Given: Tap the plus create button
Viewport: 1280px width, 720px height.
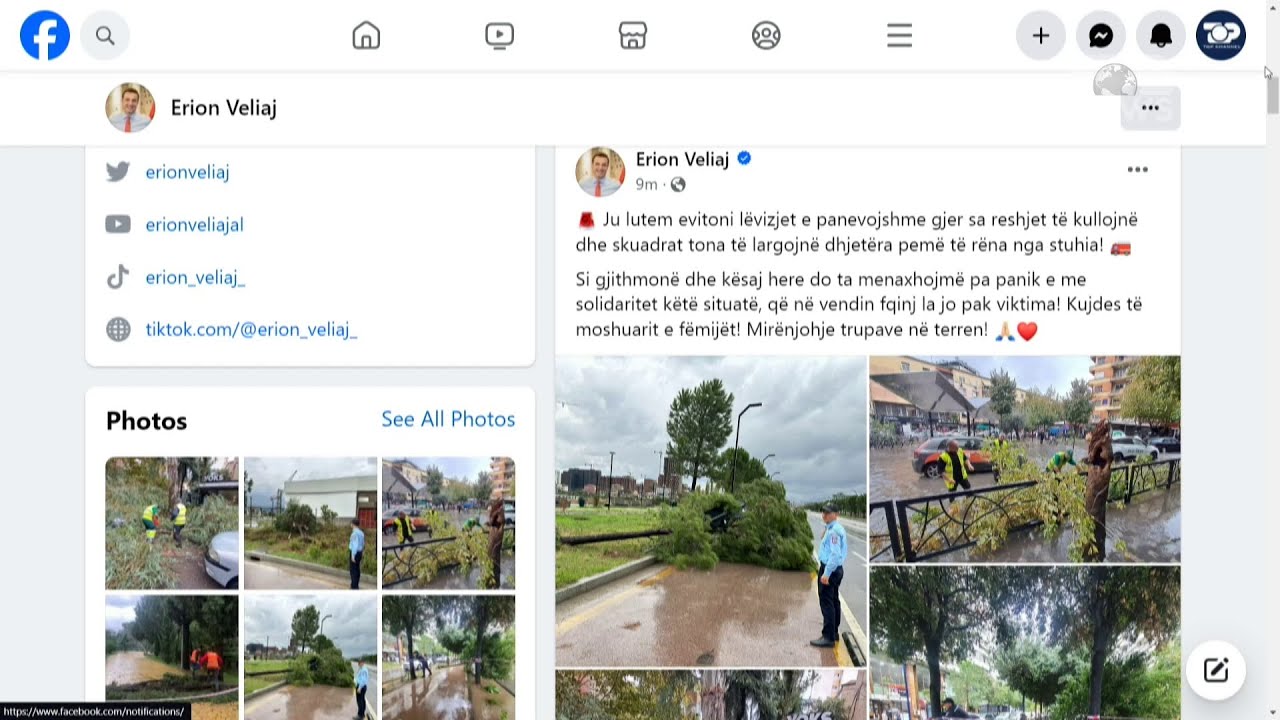Looking at the screenshot, I should 1041,36.
